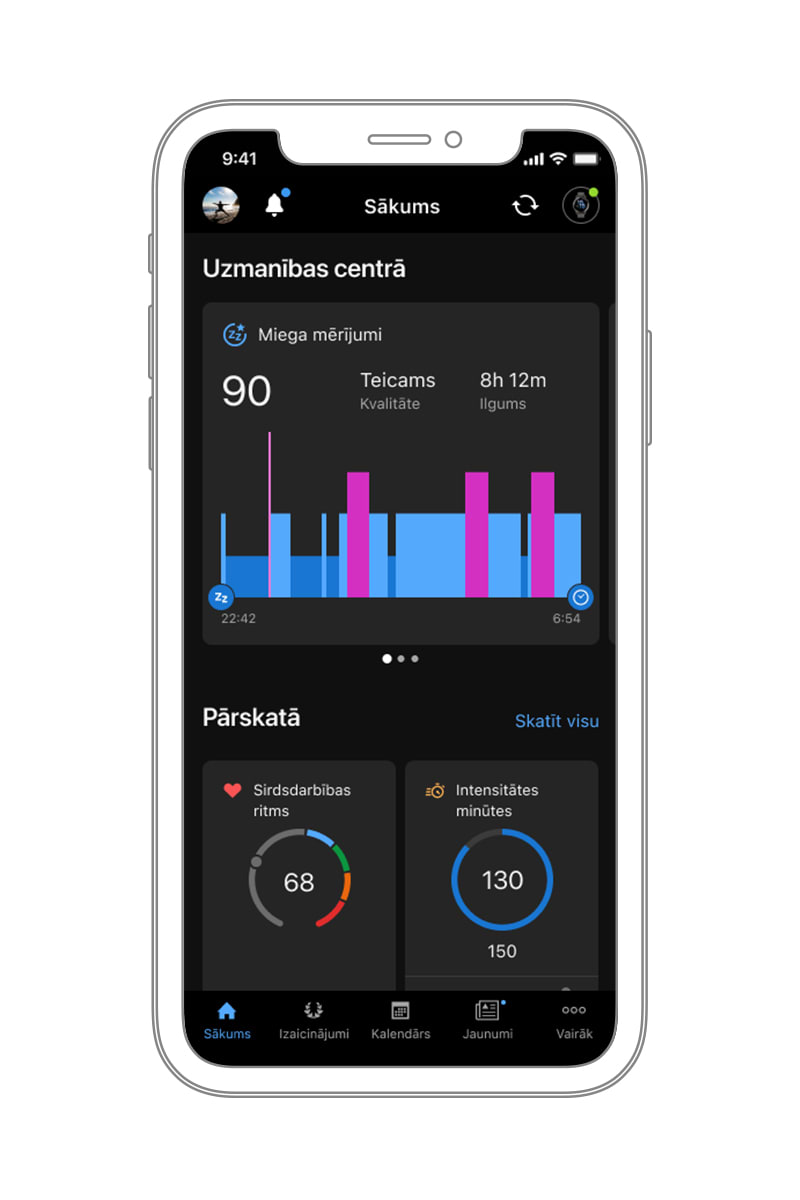Open the notifications bell
Viewport: 800px width, 1200px height.
point(274,206)
